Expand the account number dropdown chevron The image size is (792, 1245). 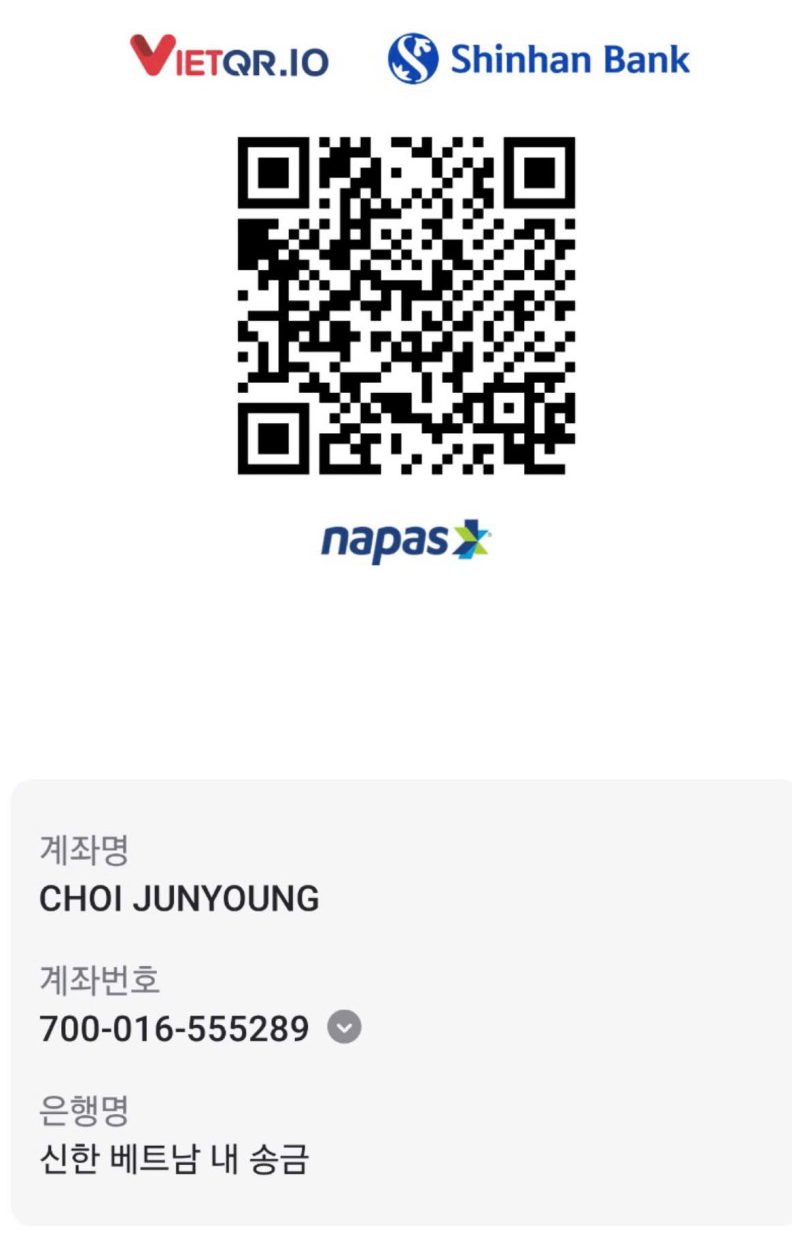point(344,1027)
